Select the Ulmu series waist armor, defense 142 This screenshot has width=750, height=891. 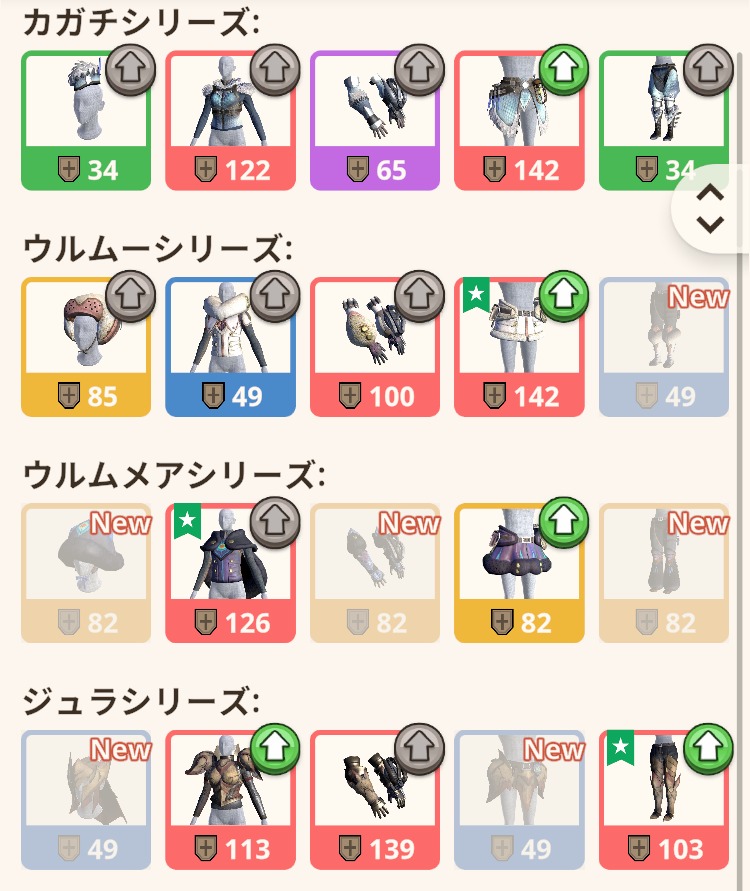pos(519,347)
